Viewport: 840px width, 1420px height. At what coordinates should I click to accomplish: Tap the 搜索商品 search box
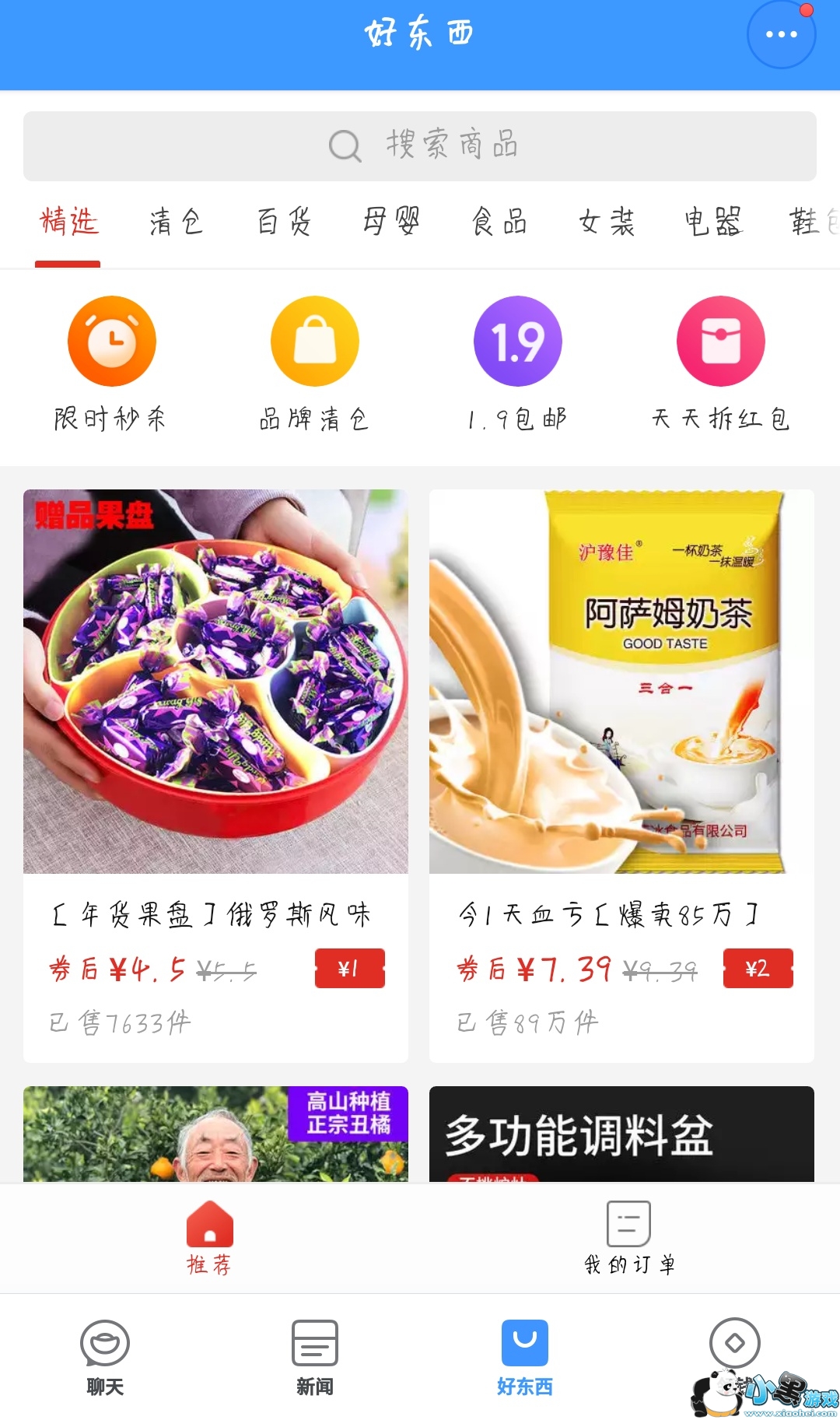pyautogui.click(x=420, y=146)
